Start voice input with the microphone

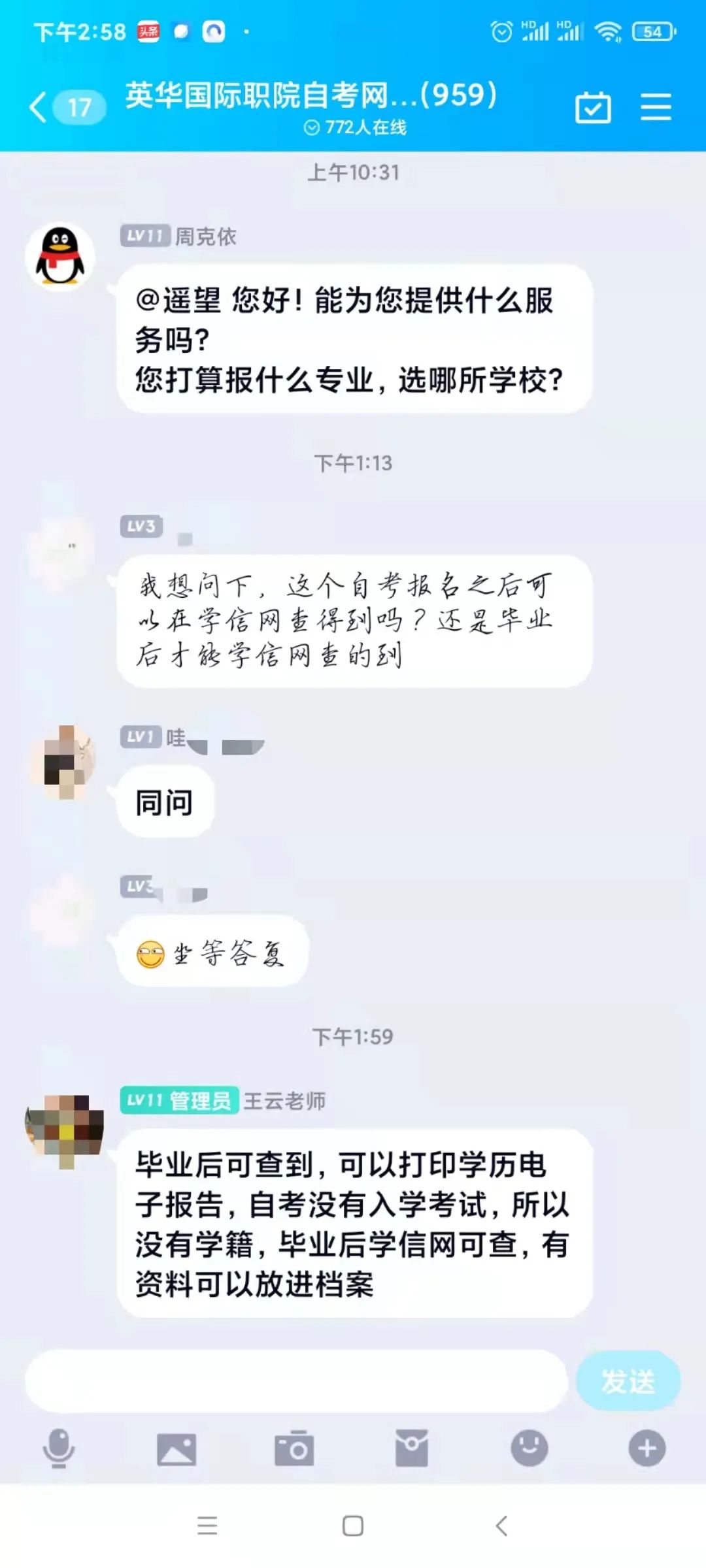(x=59, y=1448)
